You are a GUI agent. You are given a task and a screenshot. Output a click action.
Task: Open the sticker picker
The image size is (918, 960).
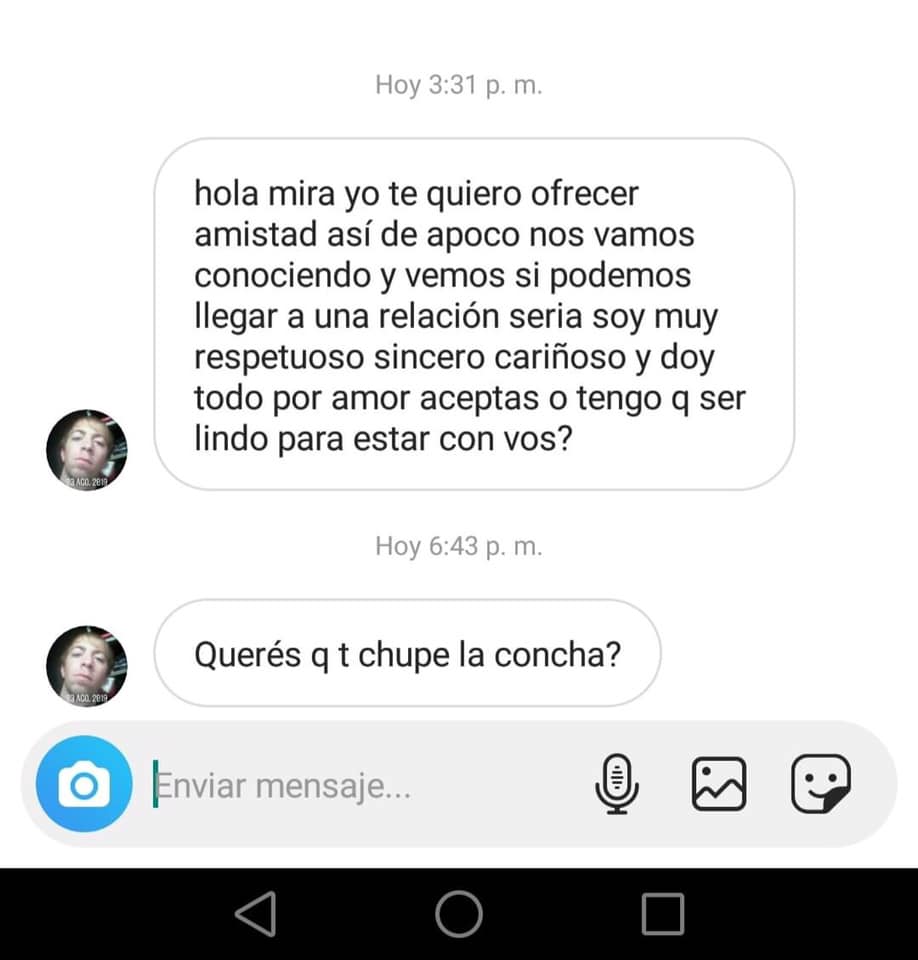point(821,784)
